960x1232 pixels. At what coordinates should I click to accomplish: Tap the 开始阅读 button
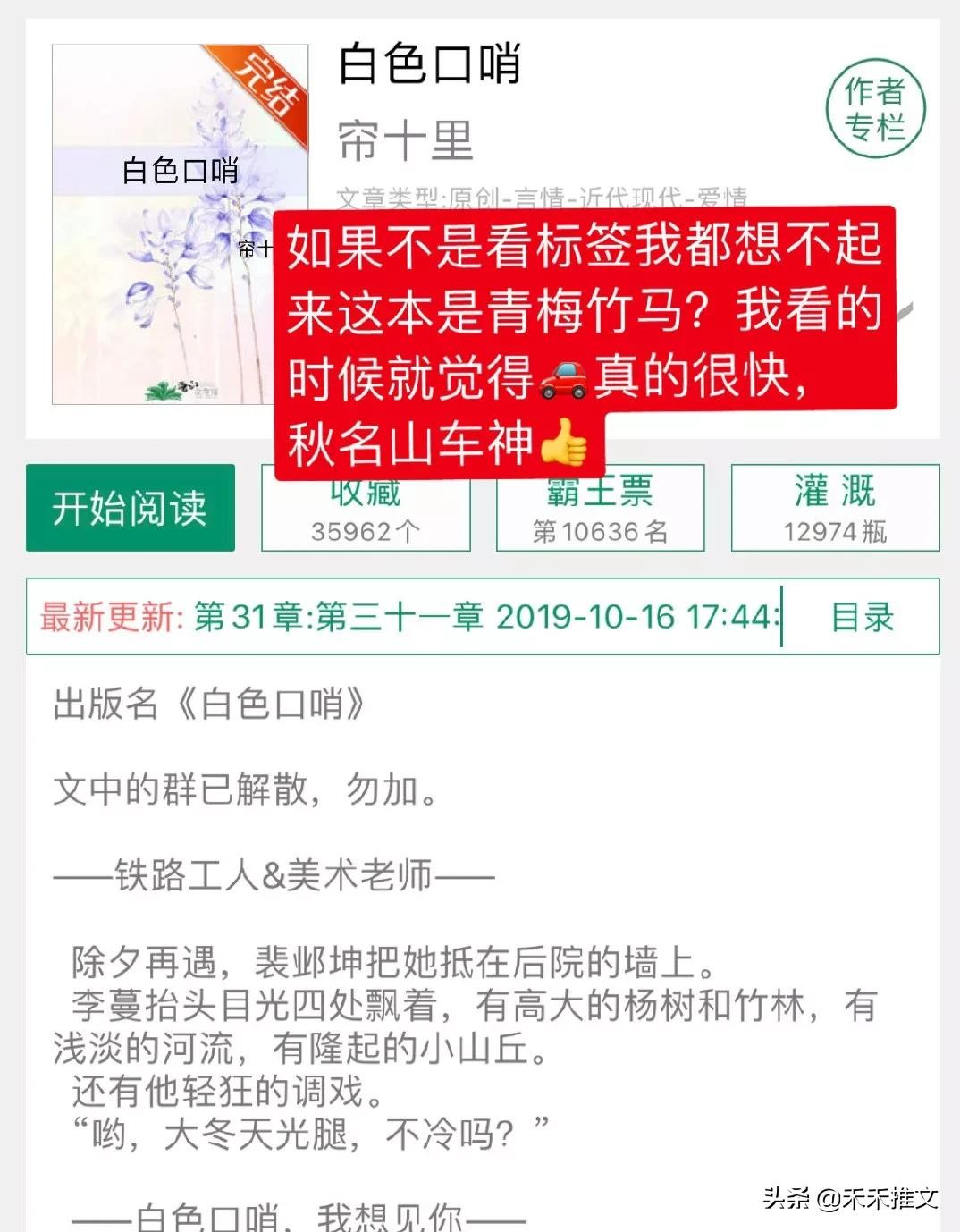(131, 508)
